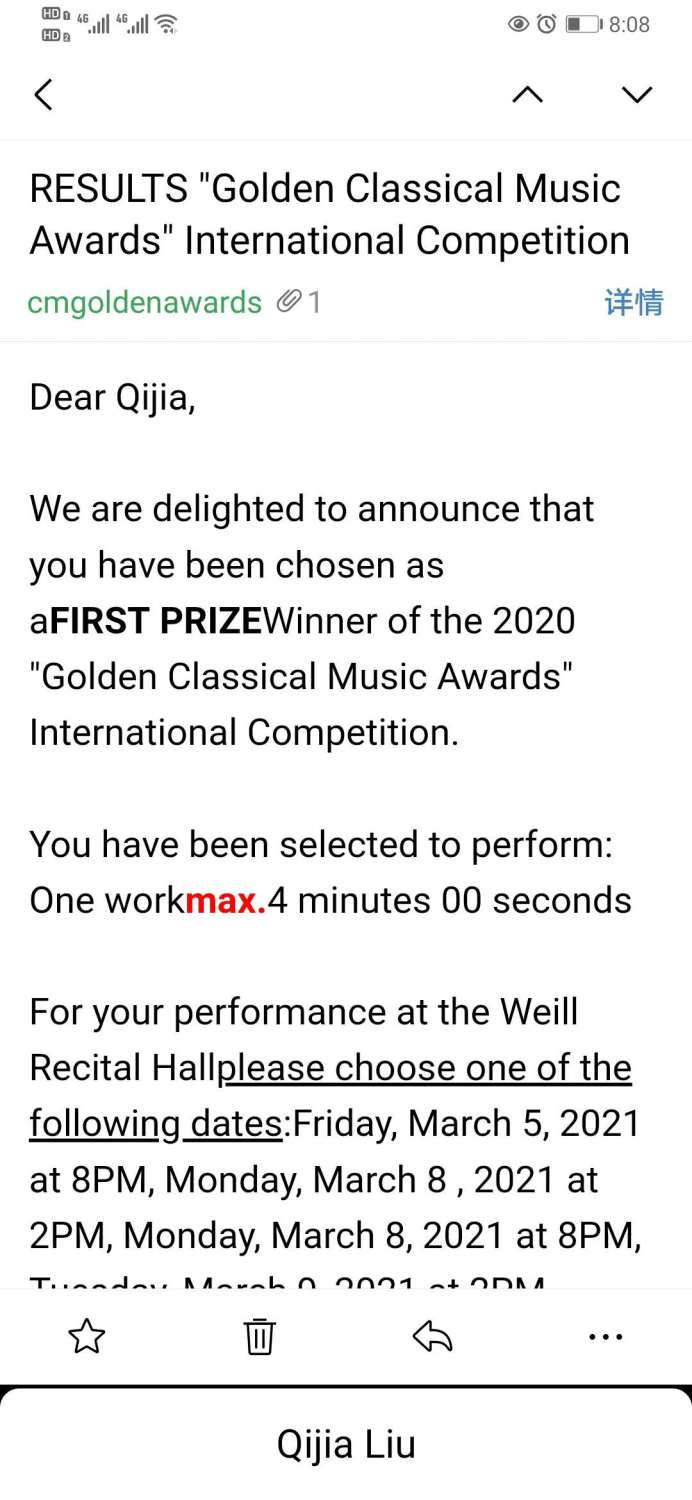The image size is (692, 1500).
Task: Delete this email
Action: point(259,1336)
